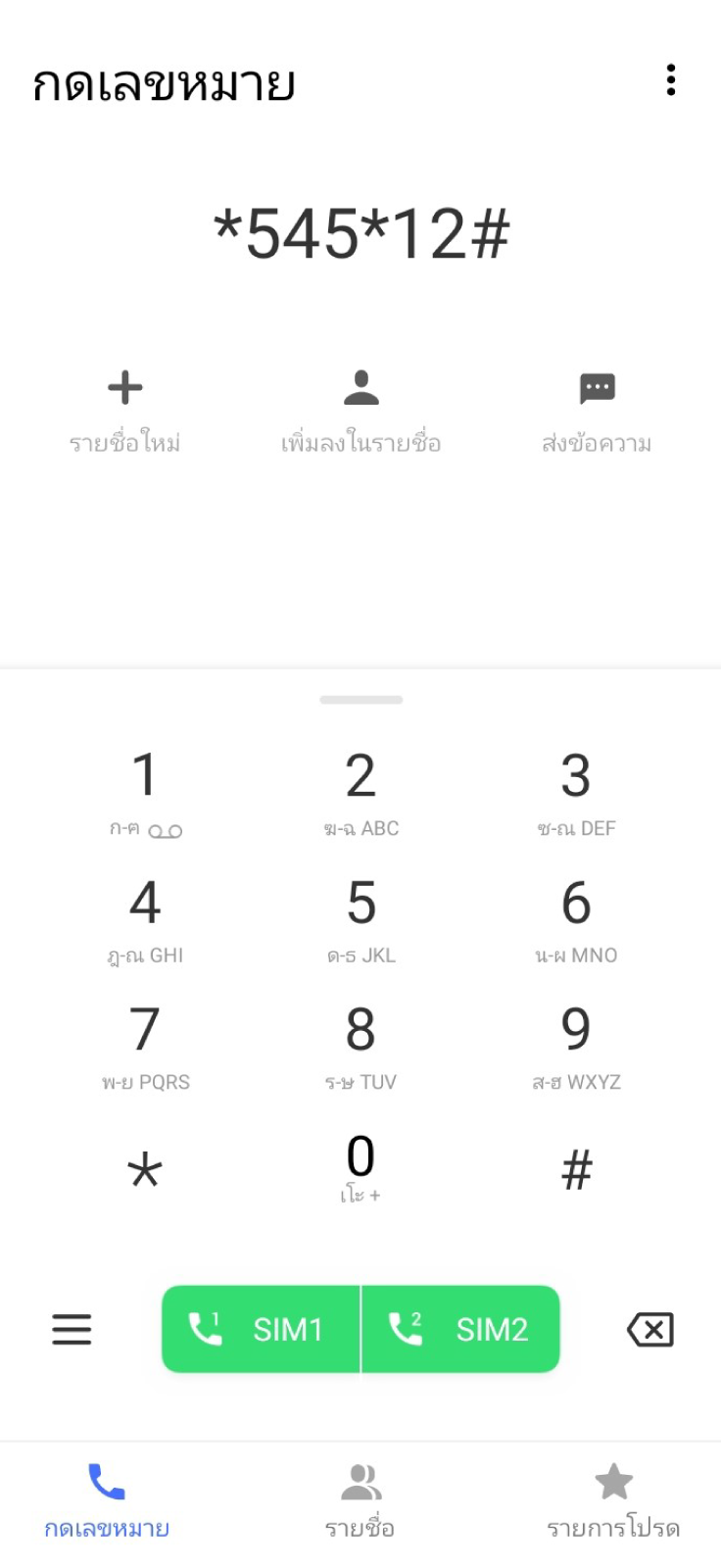Enter digit 0 on the keypad
Viewport: 721px width, 1568px height.
[x=360, y=1168]
